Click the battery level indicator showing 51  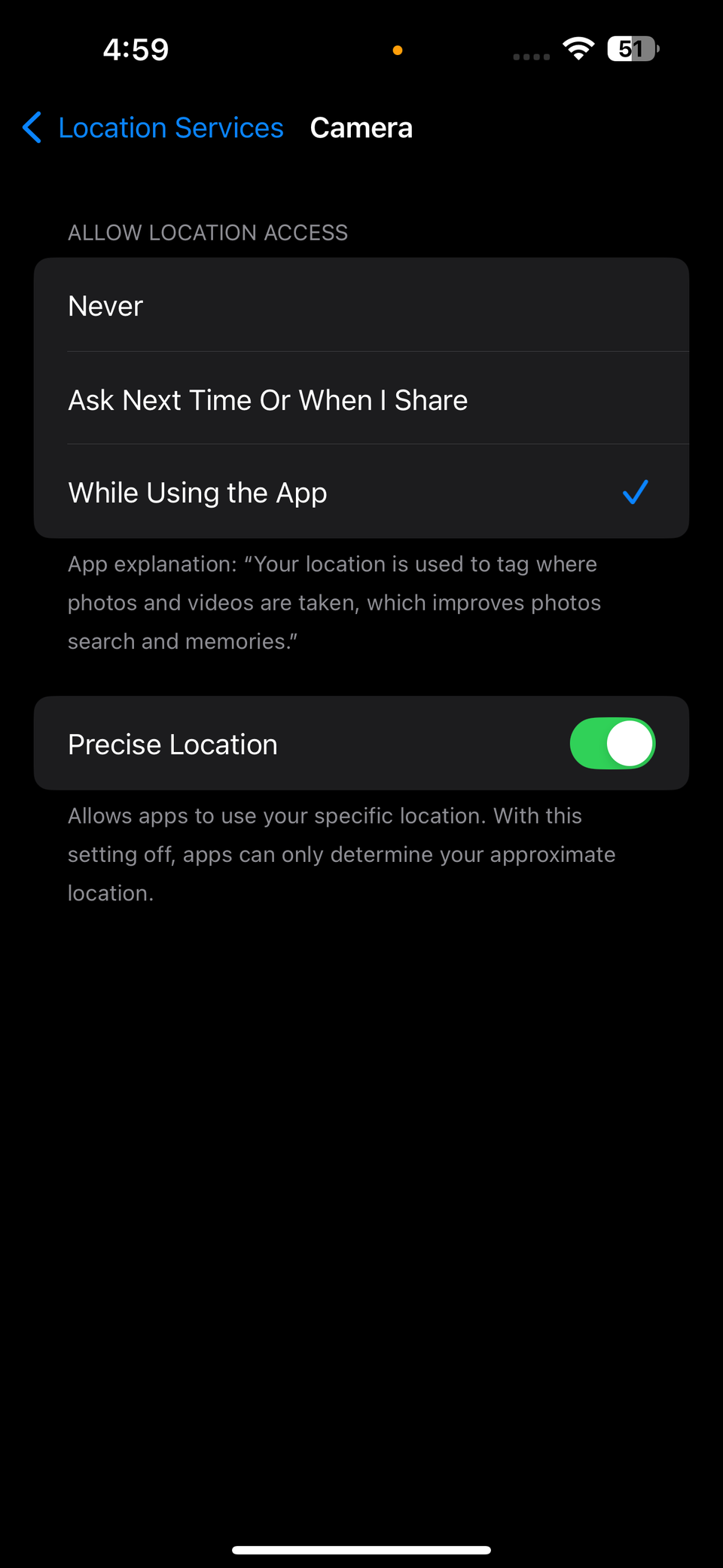[x=631, y=48]
